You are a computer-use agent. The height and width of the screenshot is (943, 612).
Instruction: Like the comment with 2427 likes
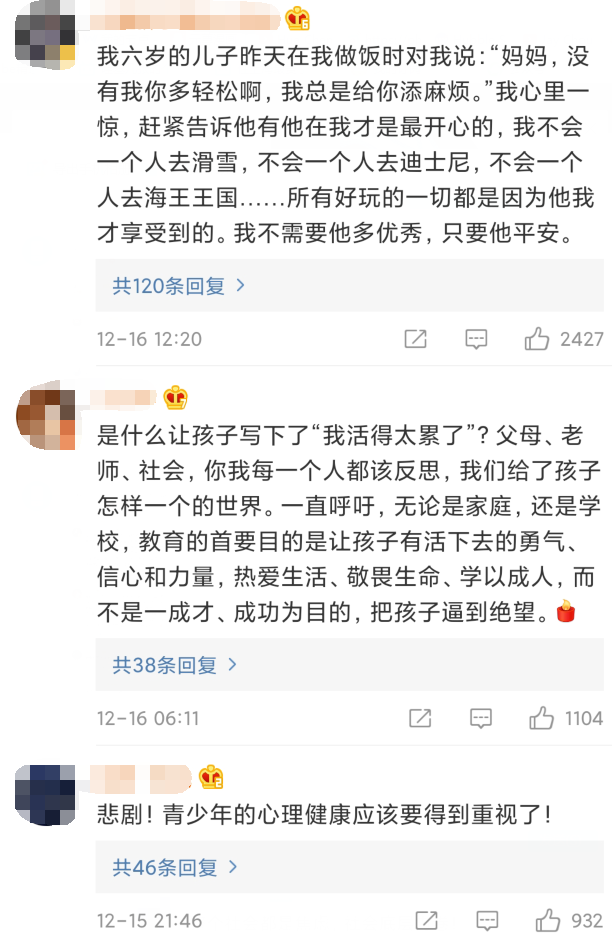[x=537, y=339]
